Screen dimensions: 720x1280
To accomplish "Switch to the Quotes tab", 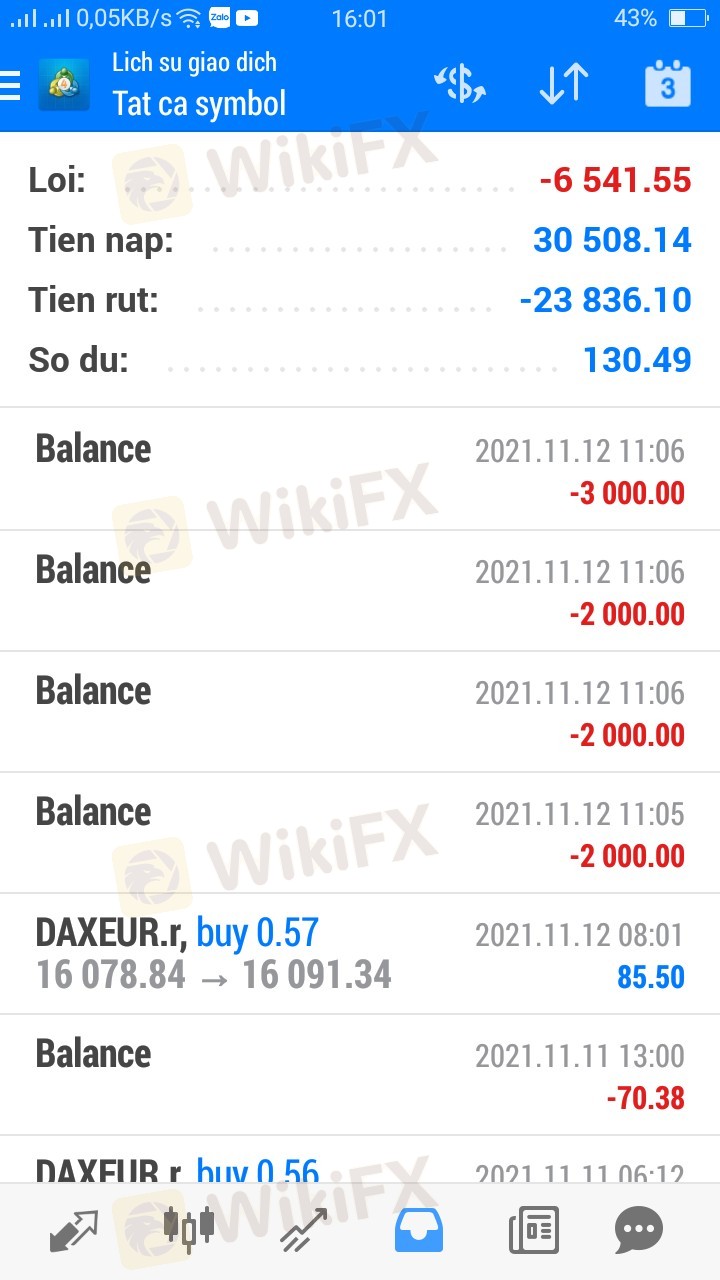I will pos(74,1230).
